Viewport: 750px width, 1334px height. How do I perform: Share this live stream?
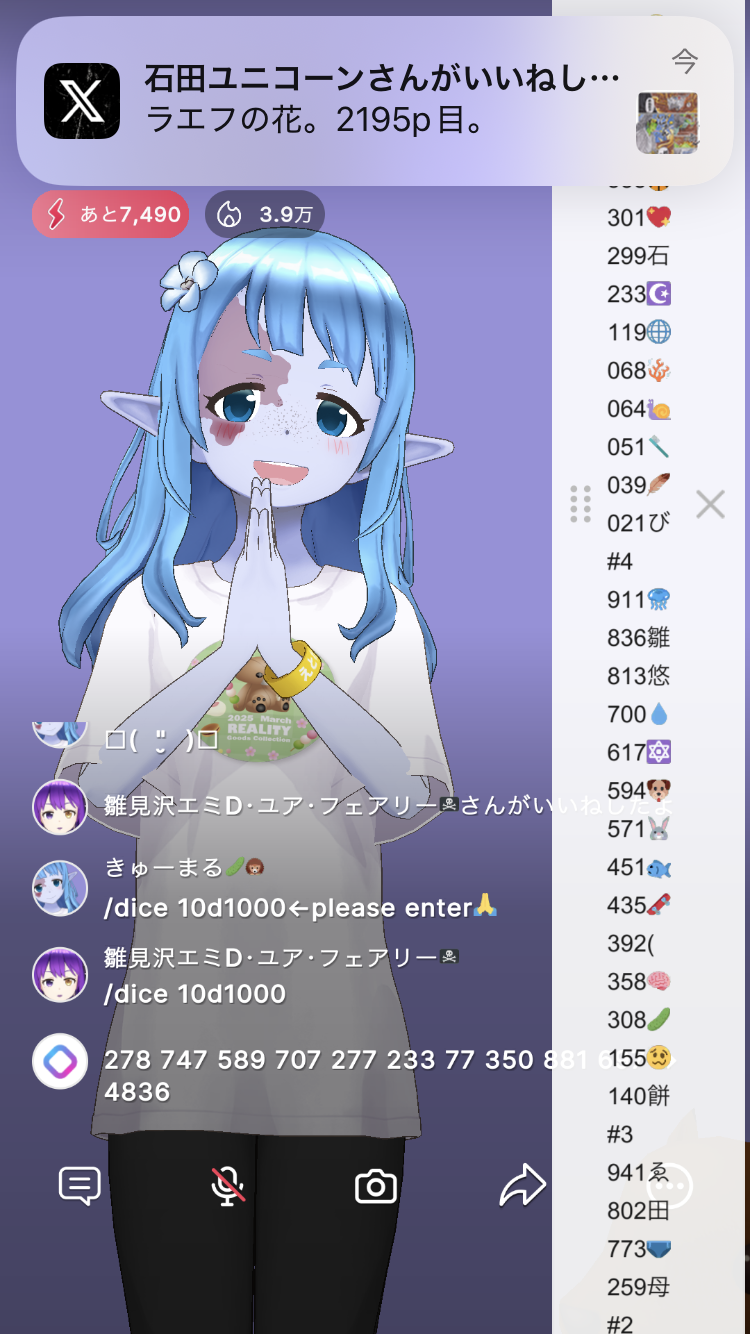point(522,1186)
